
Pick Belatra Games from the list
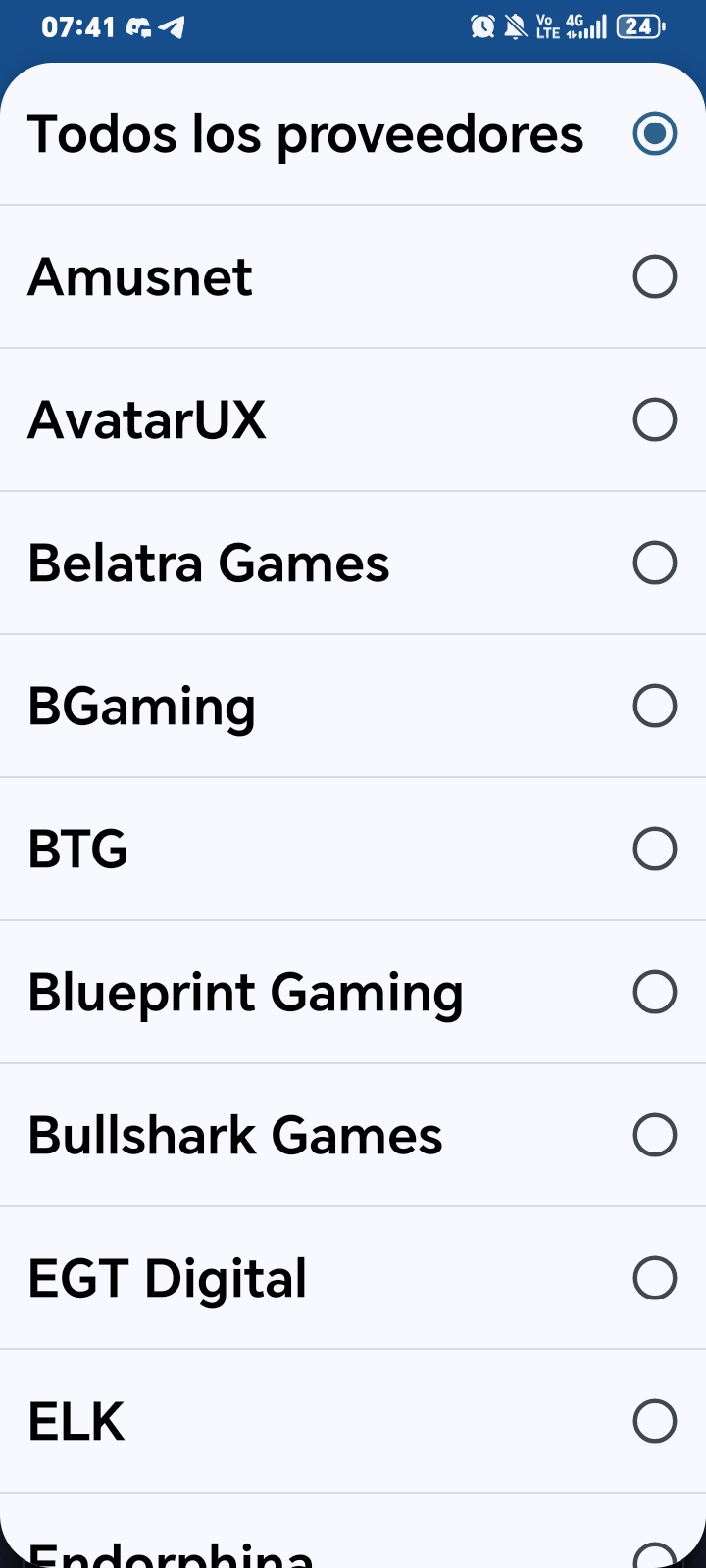[353, 563]
